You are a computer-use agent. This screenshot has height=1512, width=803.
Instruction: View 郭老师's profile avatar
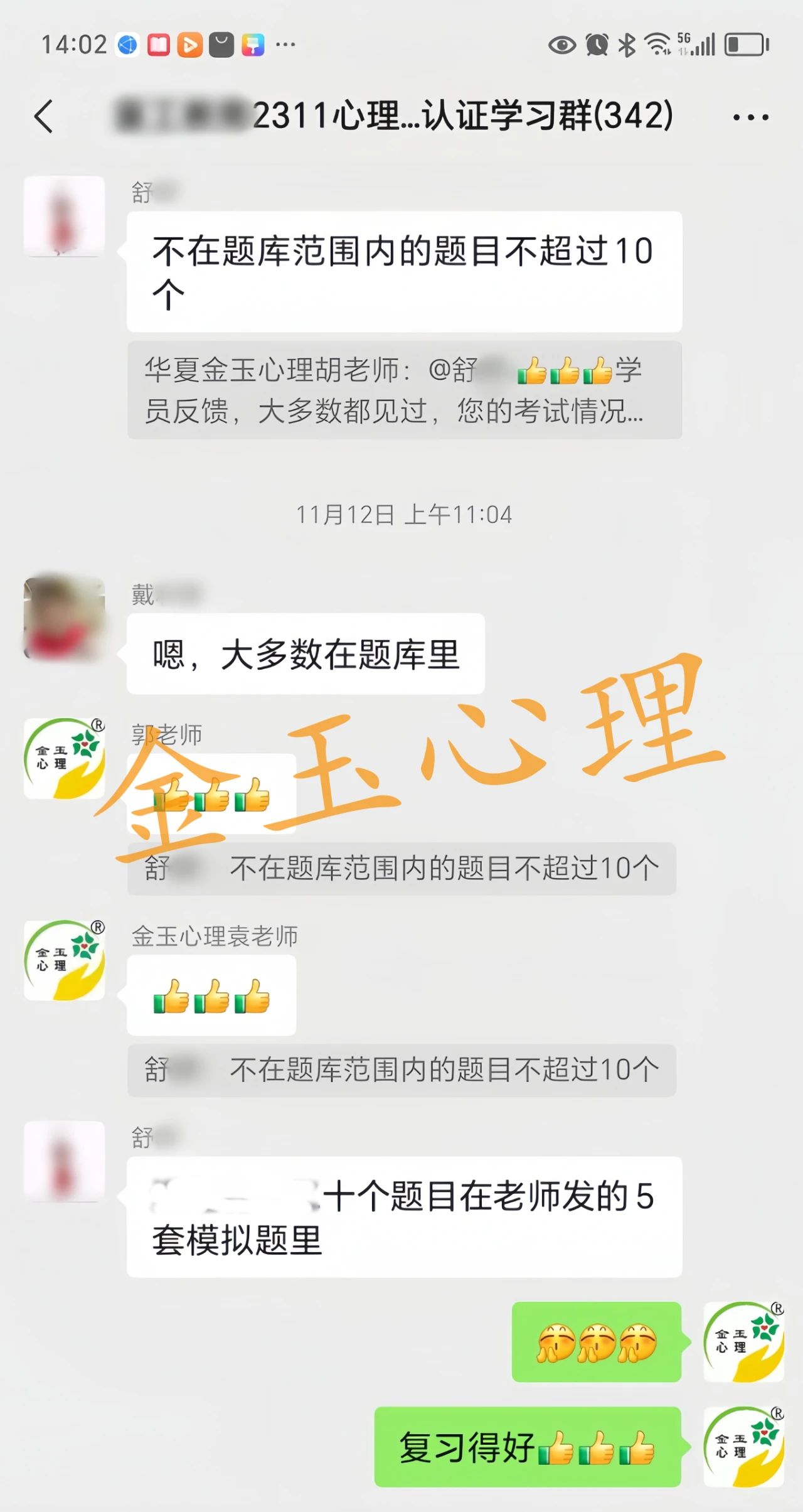[x=64, y=758]
